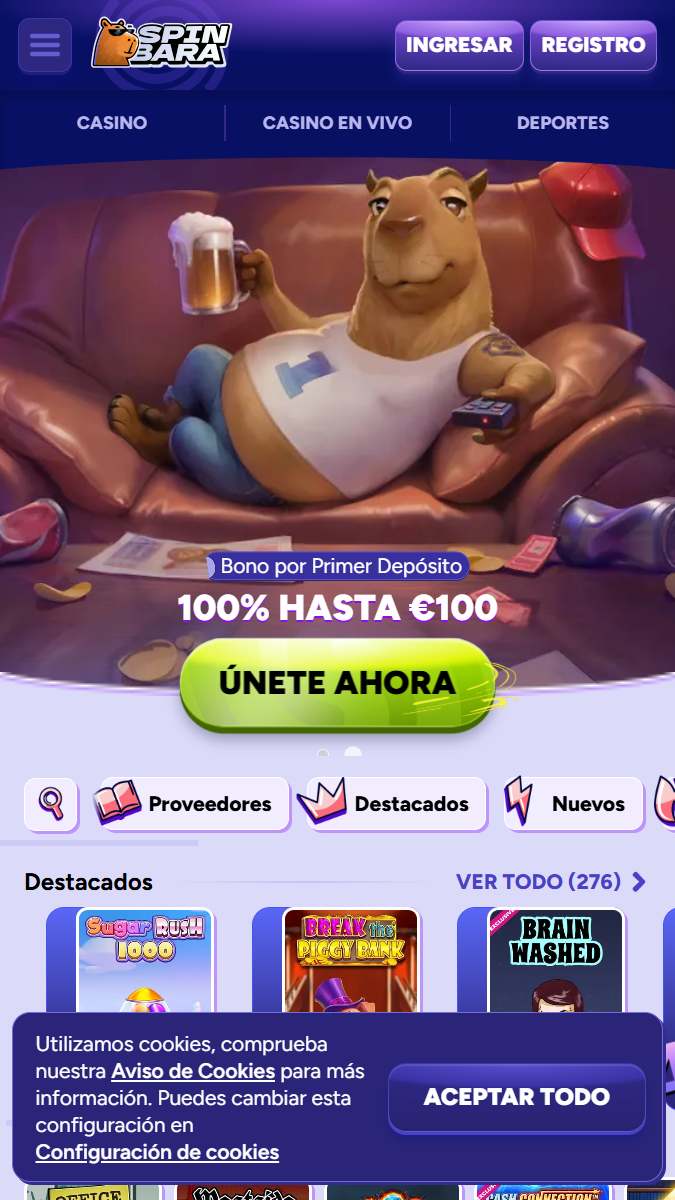This screenshot has width=675, height=1200.
Task: Switch to CASINO EN VIVO tab
Action: (x=337, y=123)
